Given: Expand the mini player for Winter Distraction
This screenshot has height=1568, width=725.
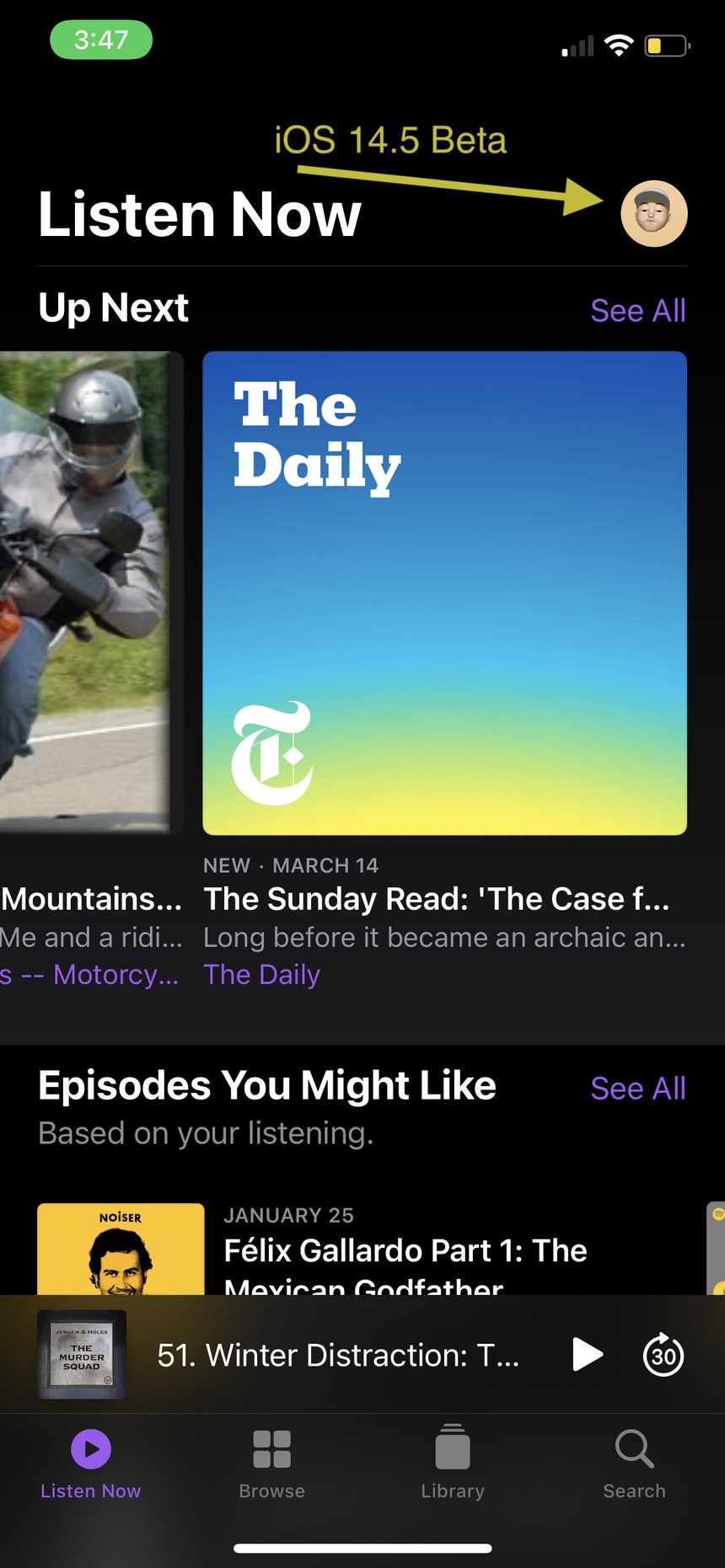Looking at the screenshot, I should pyautogui.click(x=337, y=1355).
